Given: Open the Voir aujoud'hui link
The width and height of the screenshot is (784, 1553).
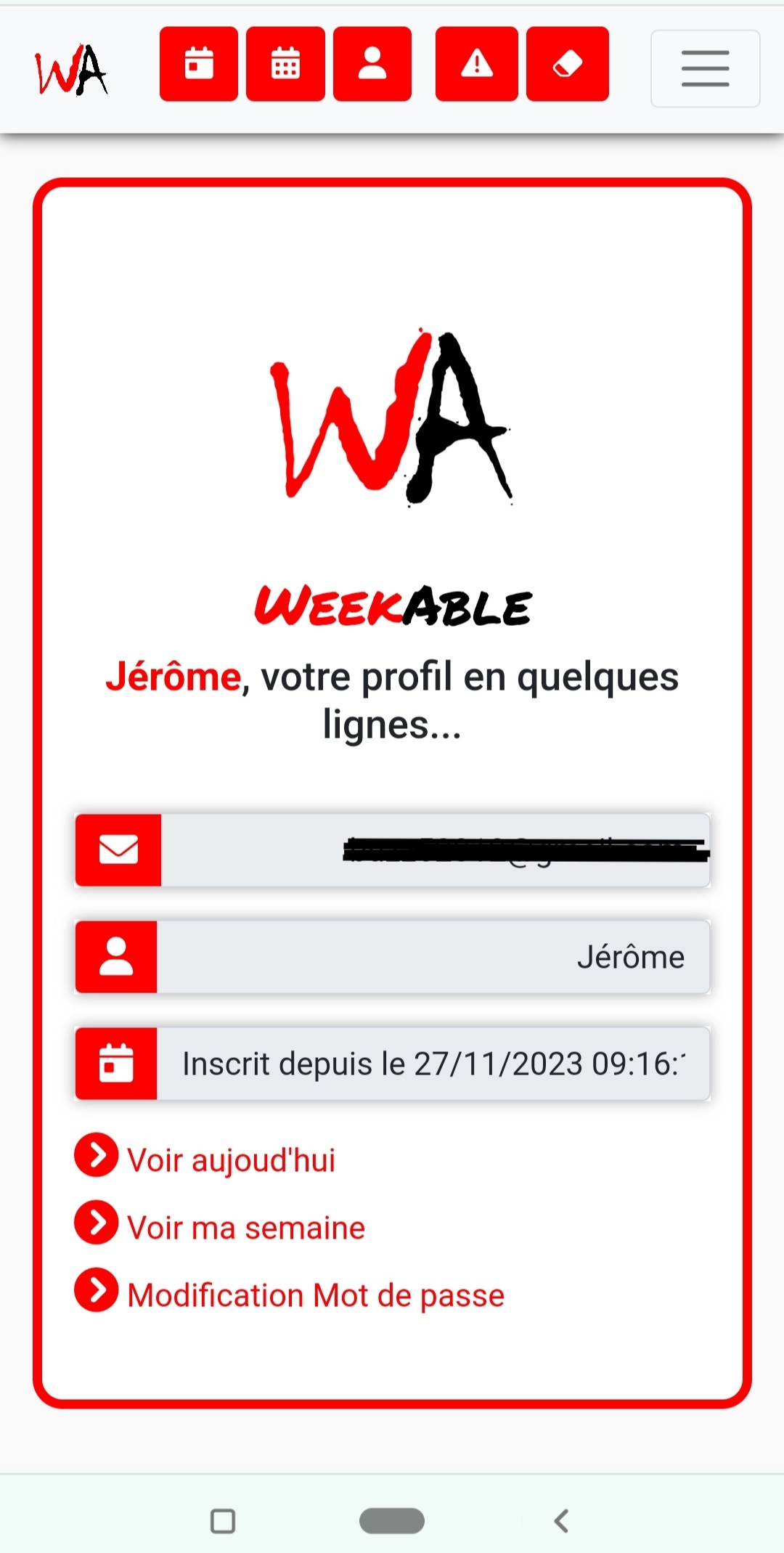Looking at the screenshot, I should click(x=231, y=1159).
